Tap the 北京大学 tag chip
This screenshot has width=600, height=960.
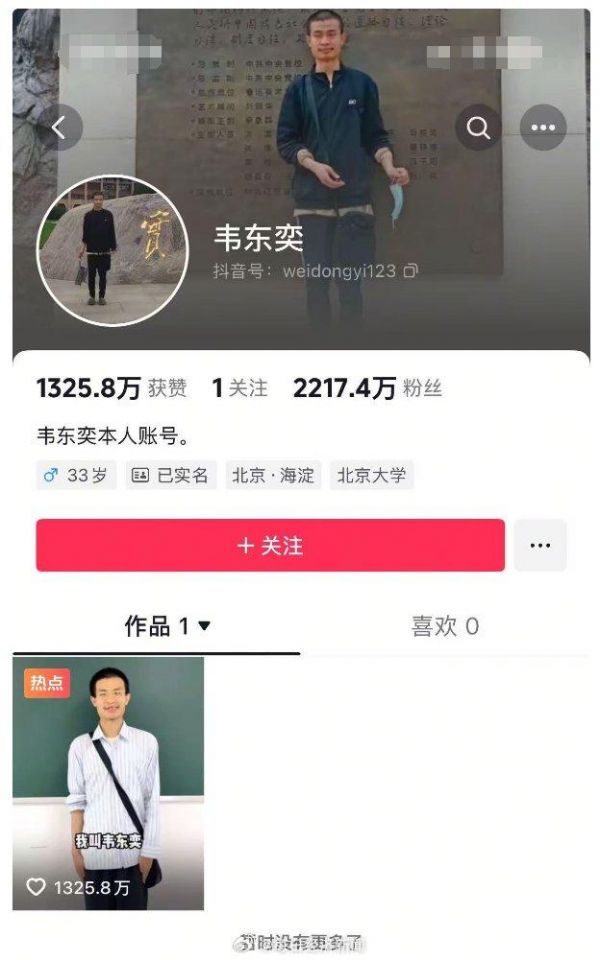371,475
